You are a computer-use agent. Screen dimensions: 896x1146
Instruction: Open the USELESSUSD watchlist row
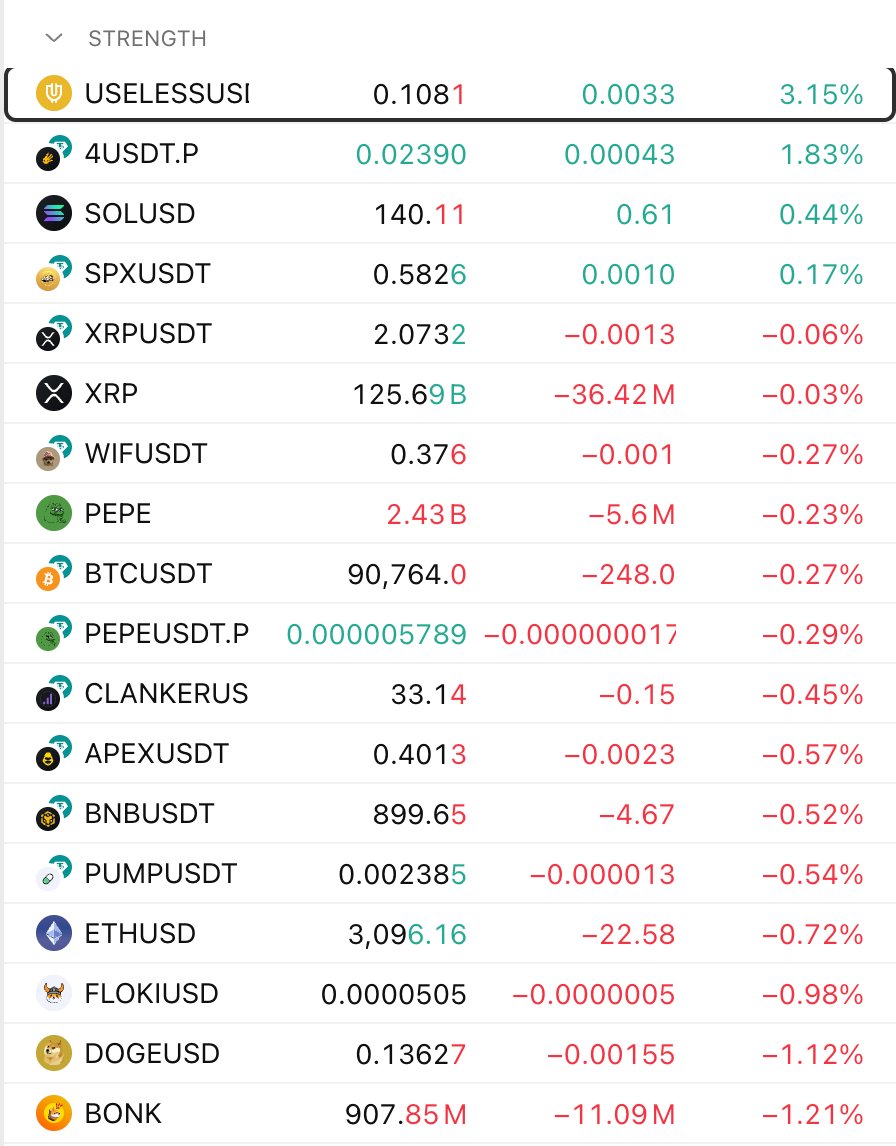(166, 94)
